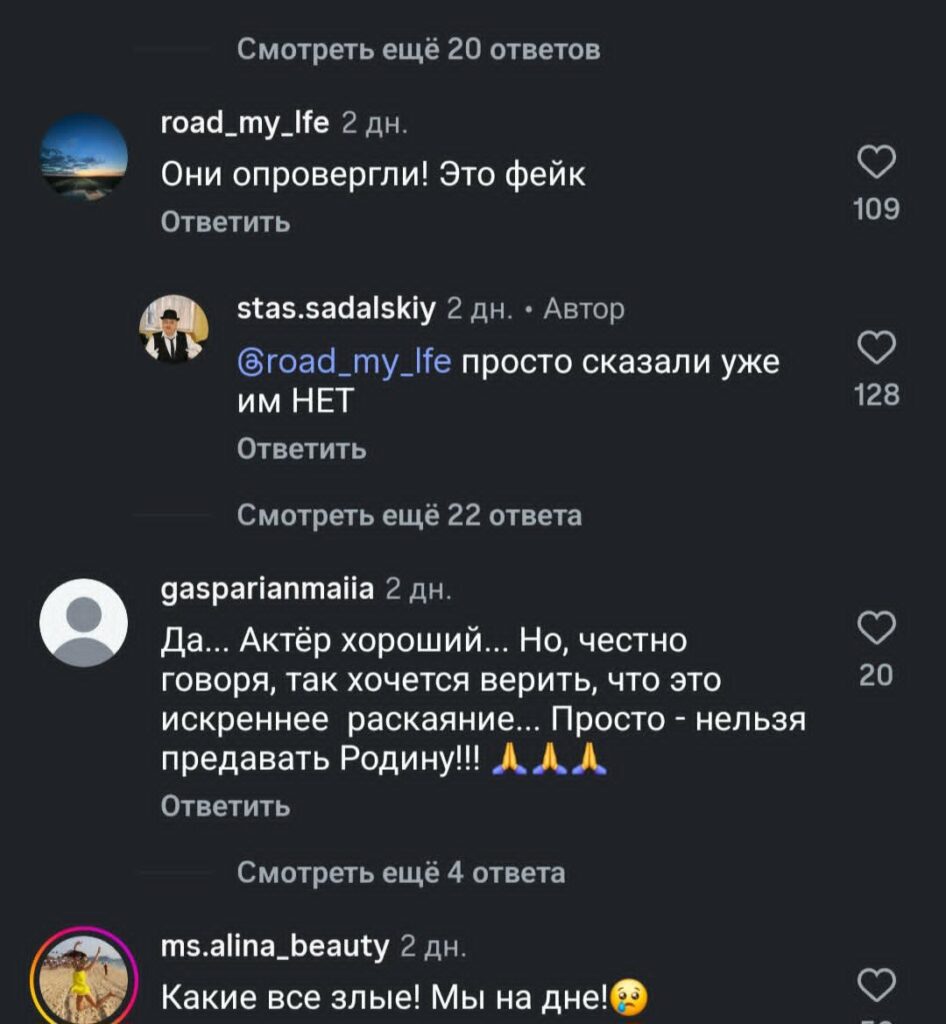946x1024 pixels.
Task: Show 22 more replies
Action: 409,515
